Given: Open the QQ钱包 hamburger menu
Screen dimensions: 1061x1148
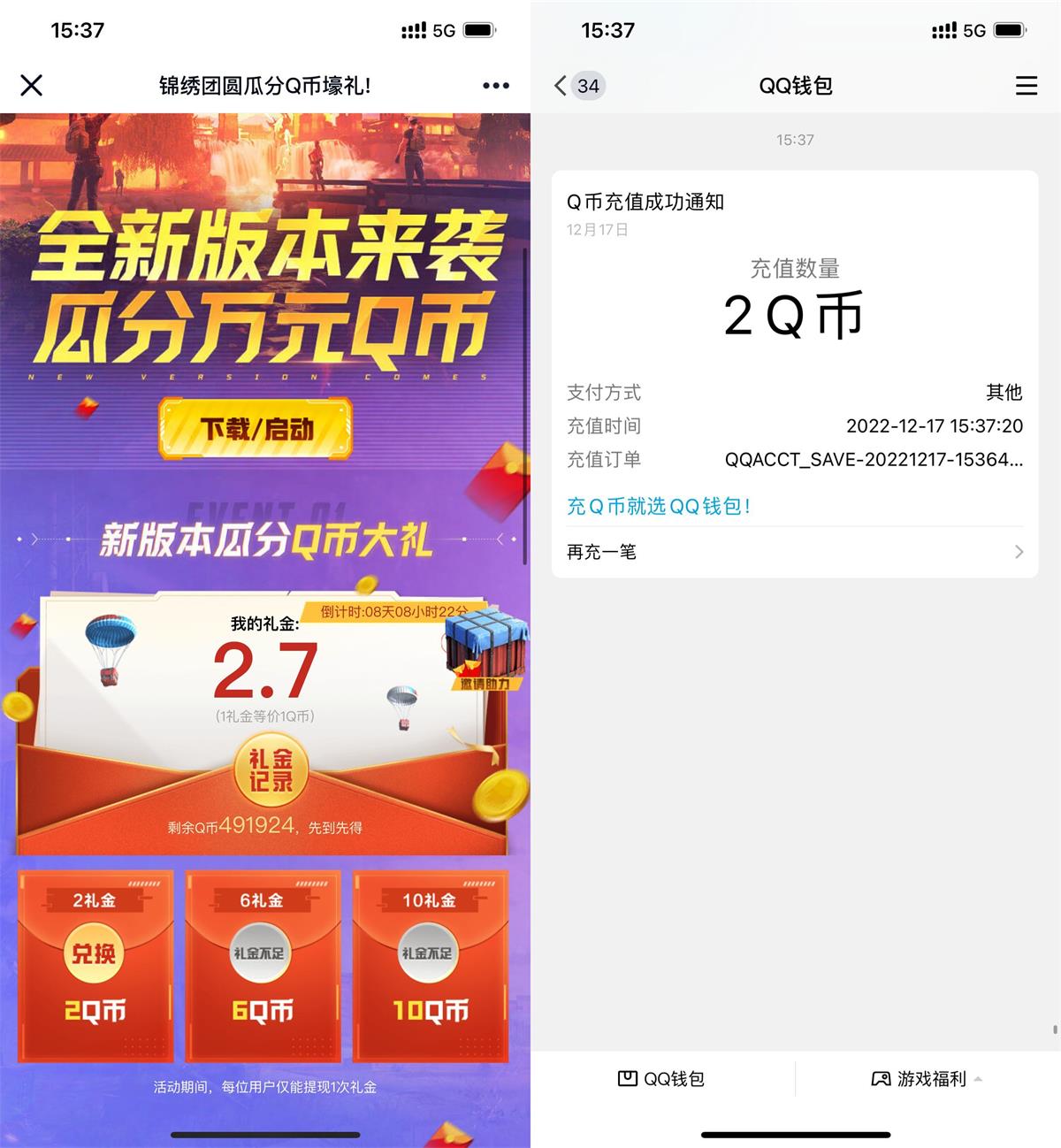Looking at the screenshot, I should [x=1026, y=86].
